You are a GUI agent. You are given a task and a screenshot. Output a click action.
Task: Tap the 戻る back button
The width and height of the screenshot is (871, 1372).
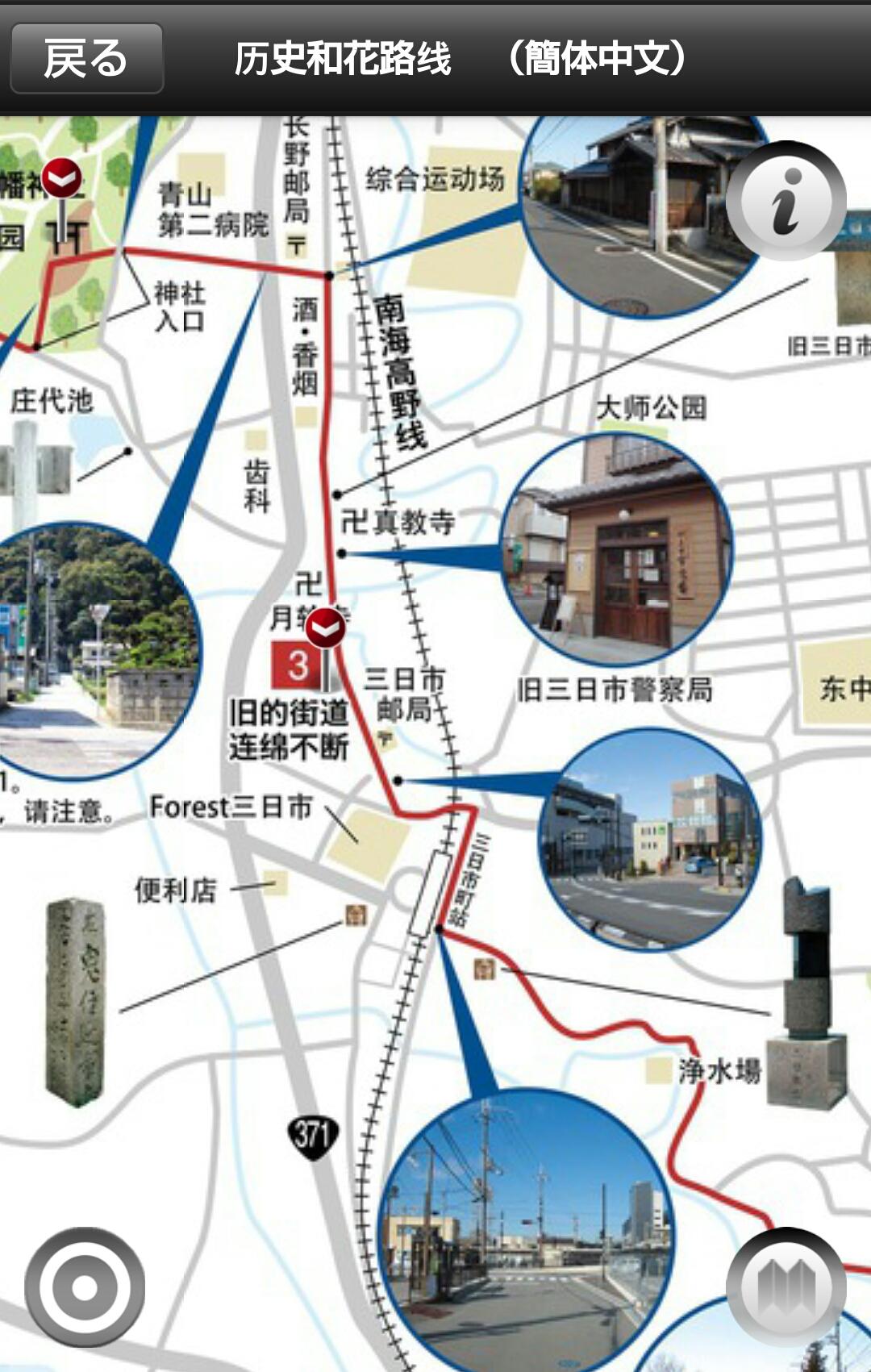[x=86, y=58]
